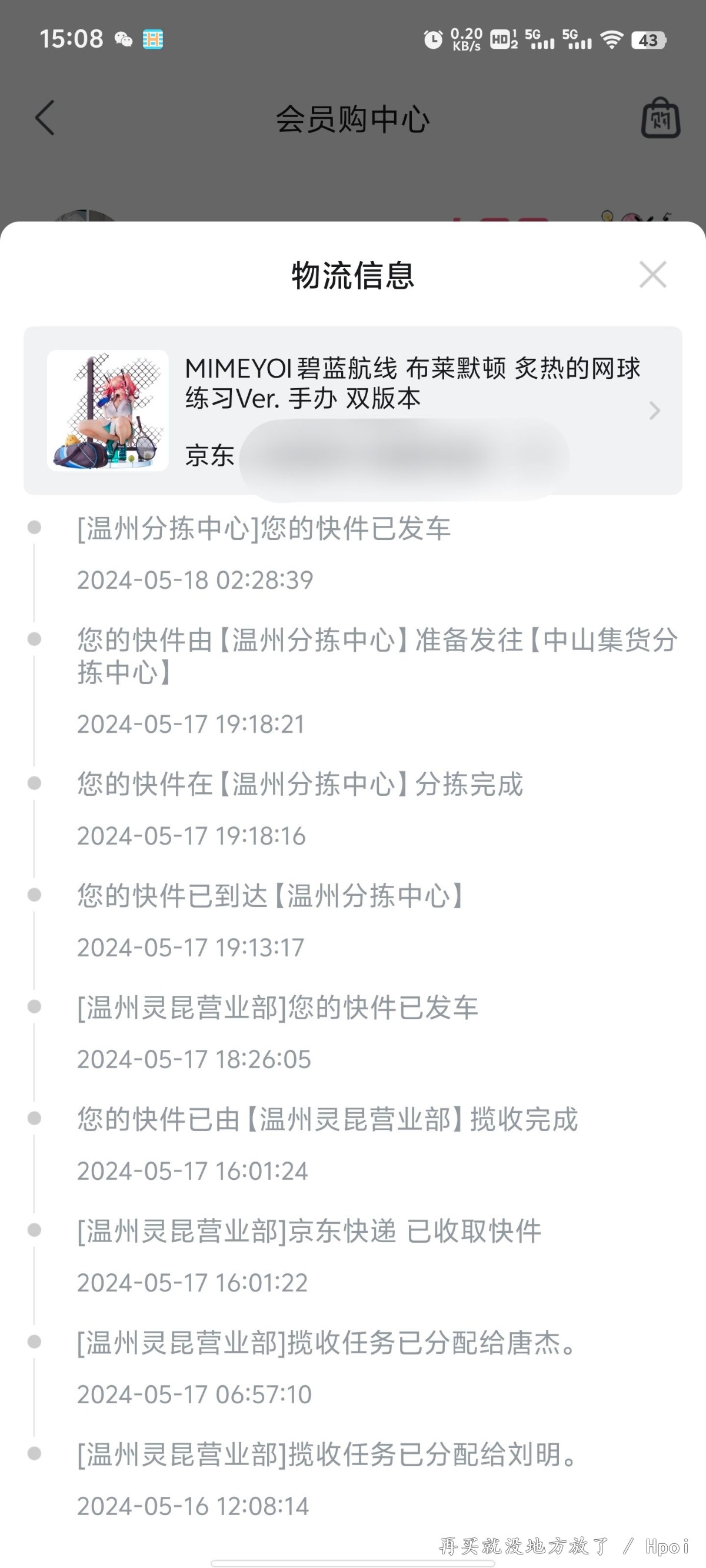
Task: Close the 物流信息 logistics sheet
Action: click(652, 275)
